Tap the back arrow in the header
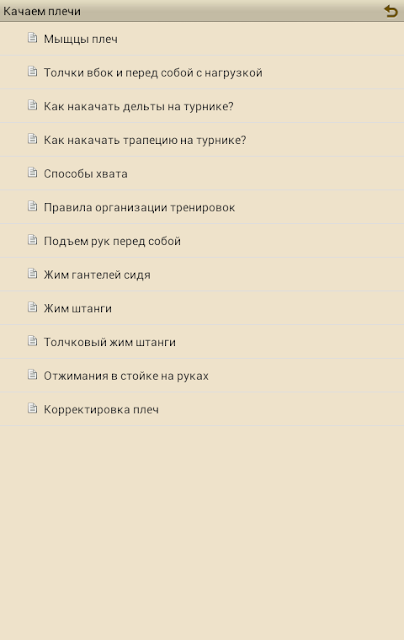Screen dimensions: 404x640 click(391, 11)
